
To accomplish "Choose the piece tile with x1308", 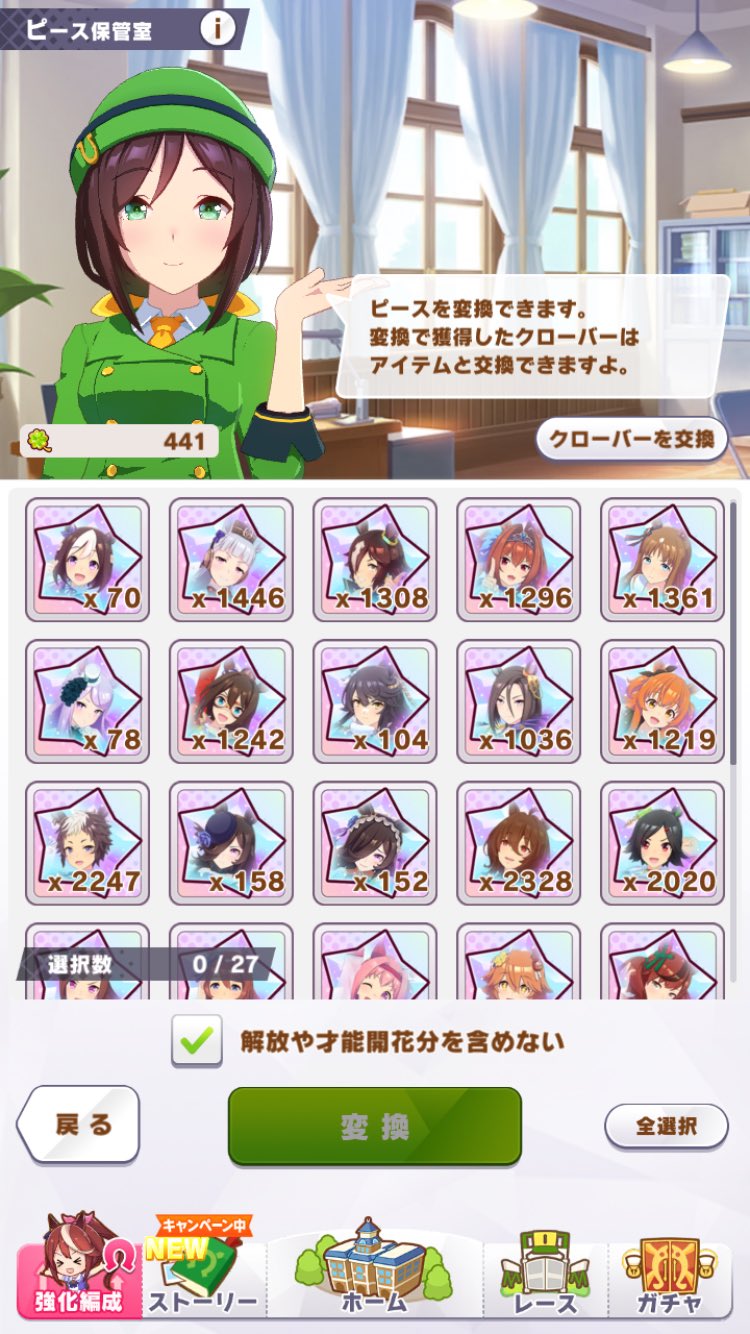I will coord(375,560).
